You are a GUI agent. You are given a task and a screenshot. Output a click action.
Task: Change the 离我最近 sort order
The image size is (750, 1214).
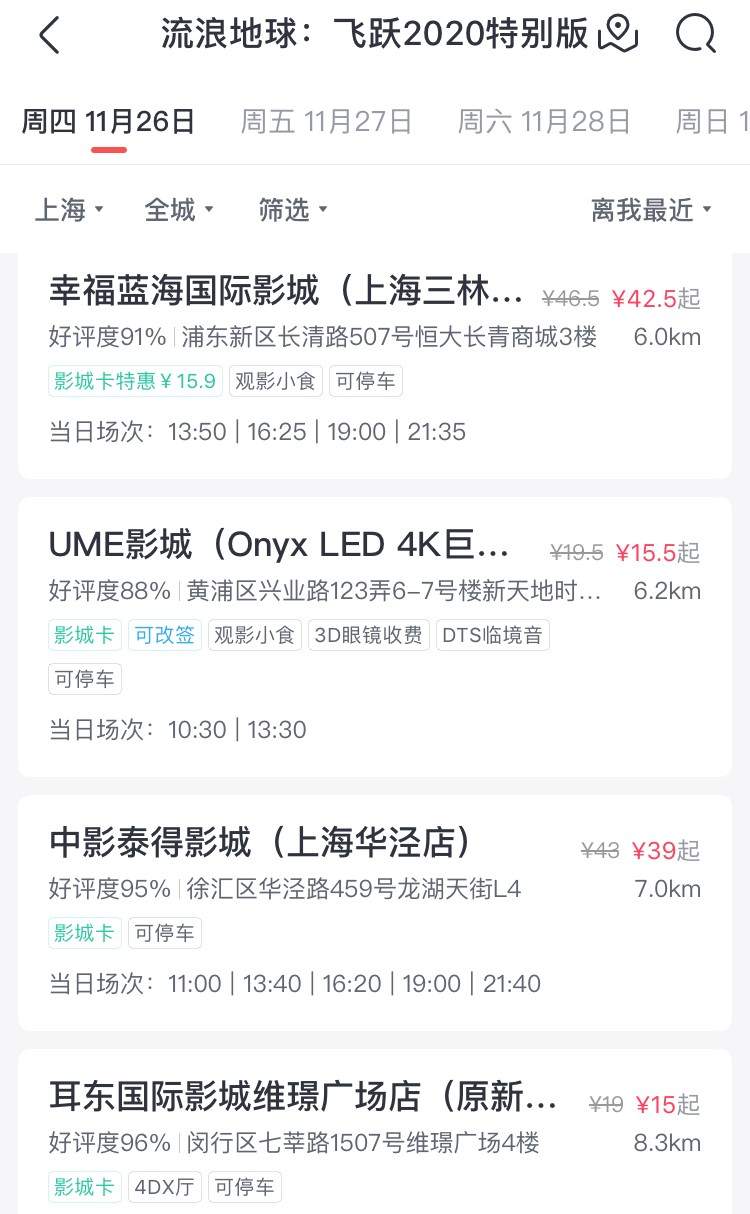651,210
